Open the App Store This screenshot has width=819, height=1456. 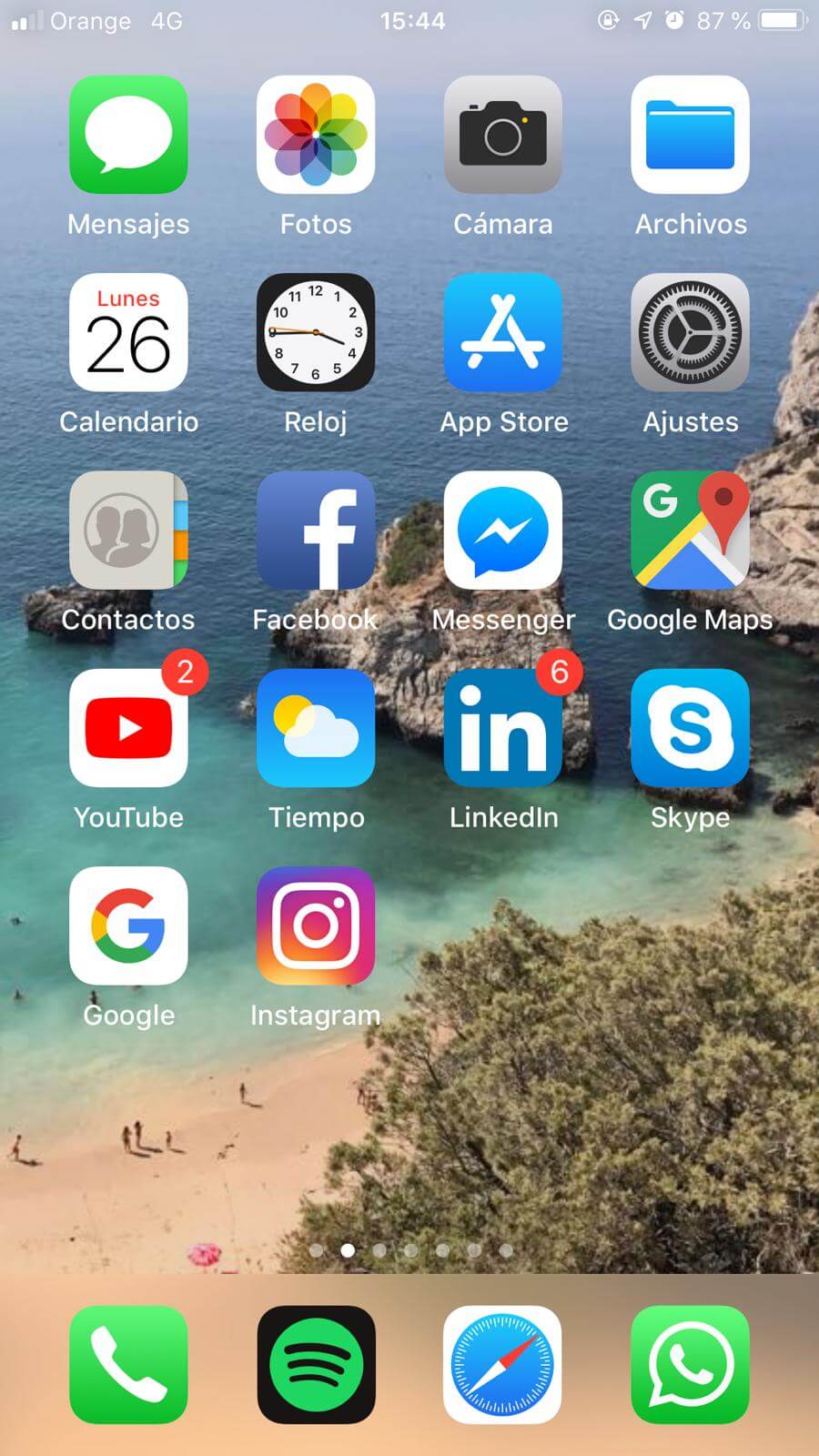pos(503,332)
